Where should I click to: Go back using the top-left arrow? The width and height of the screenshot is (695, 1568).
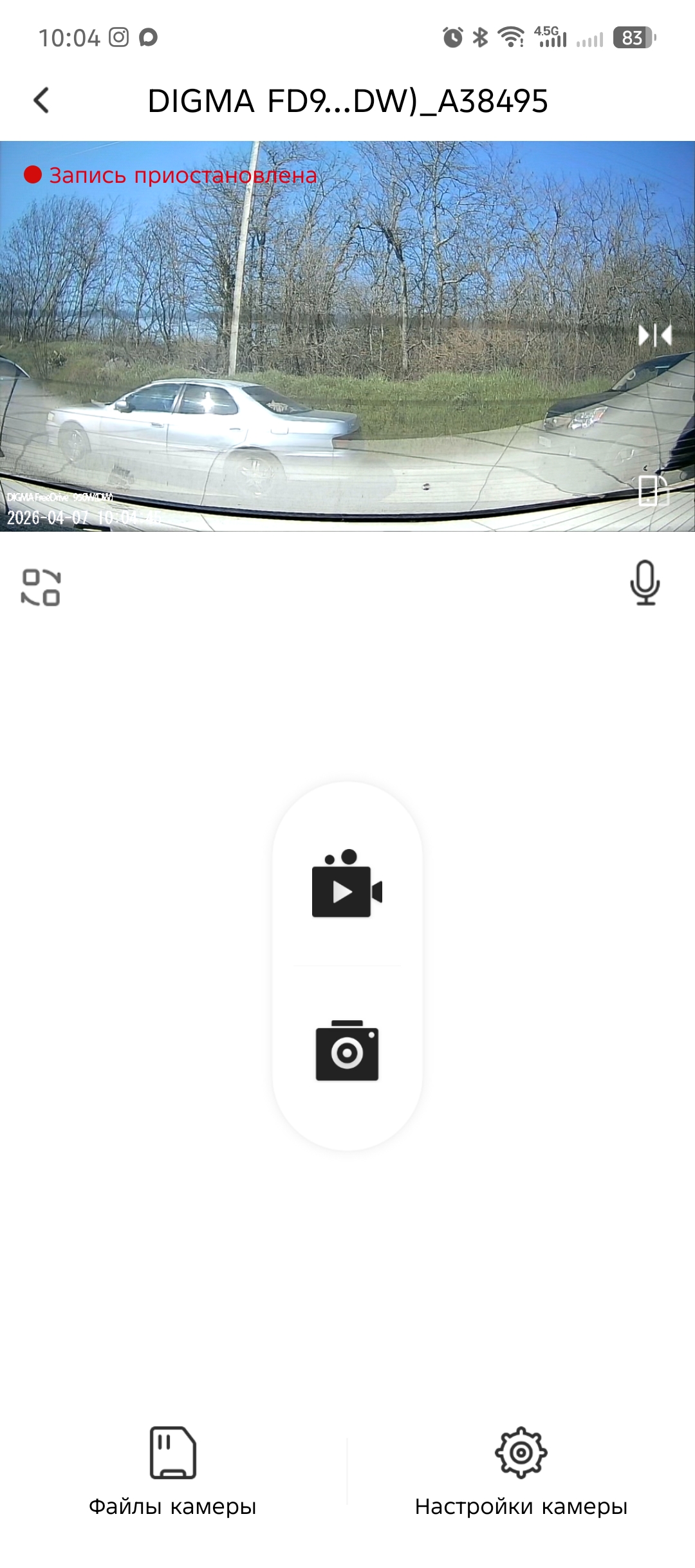click(41, 100)
